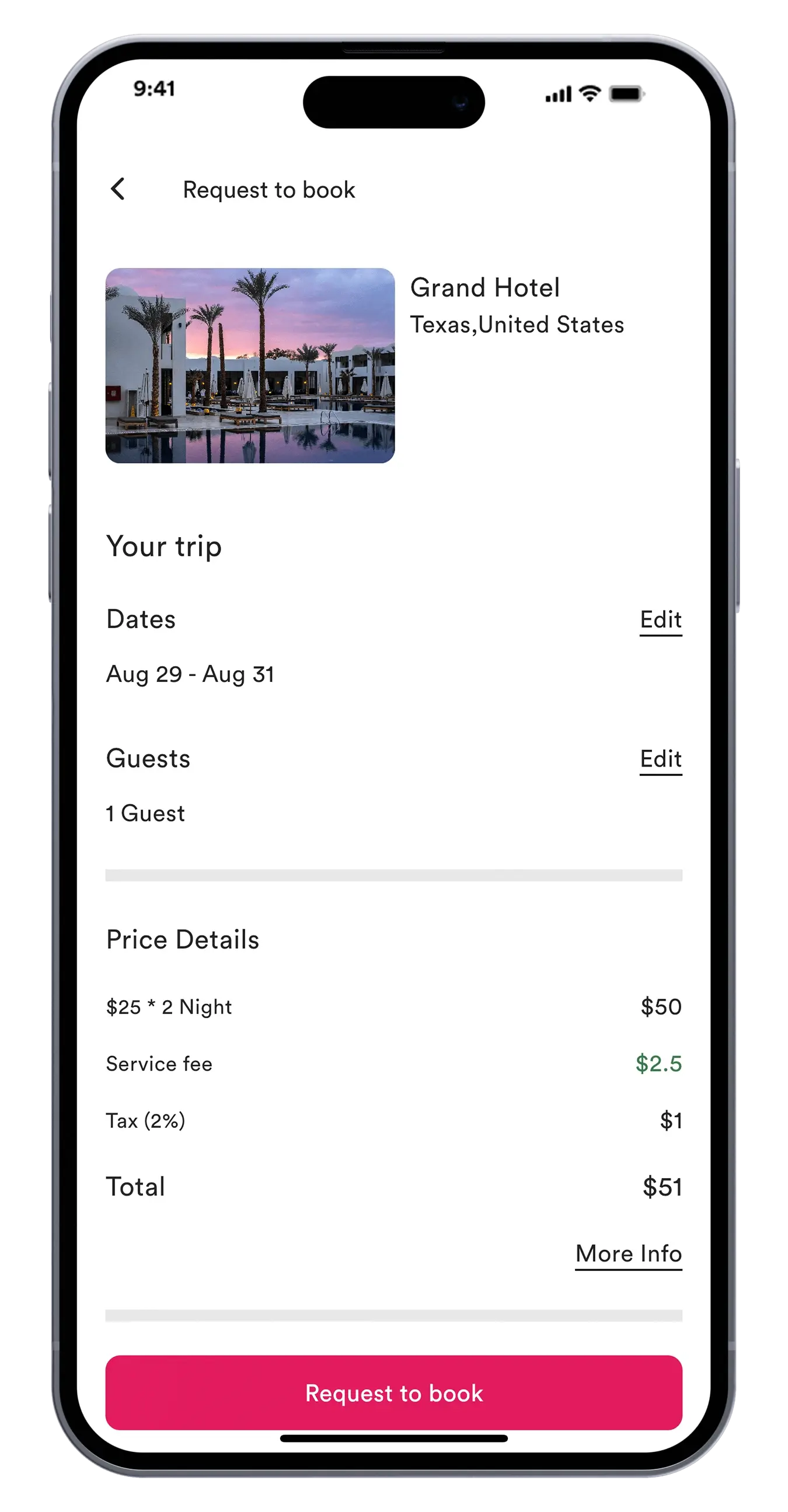This screenshot has width=788, height=1512.
Task: Edit the number of guests
Action: [x=660, y=759]
